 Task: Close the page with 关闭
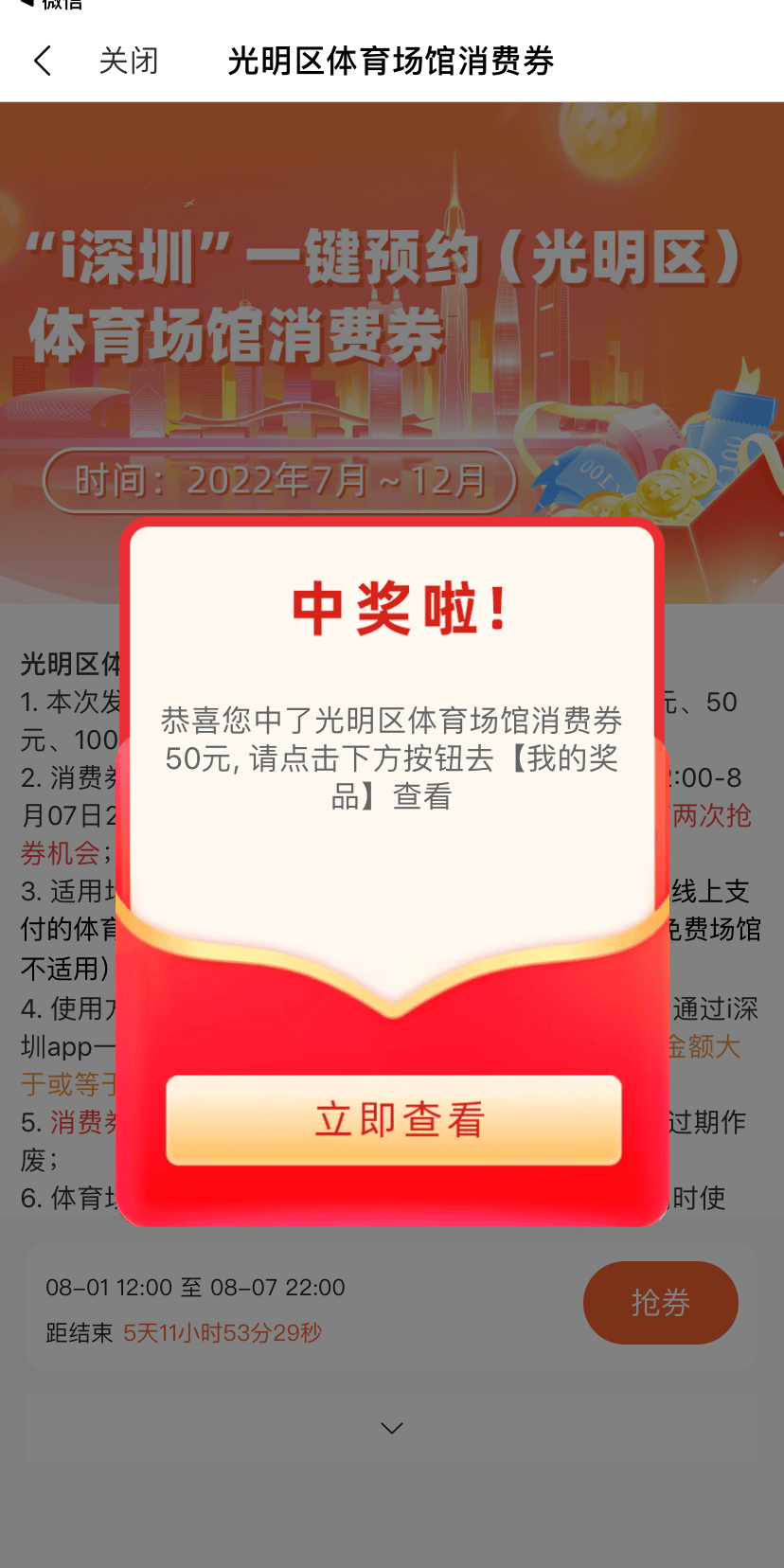[x=129, y=61]
